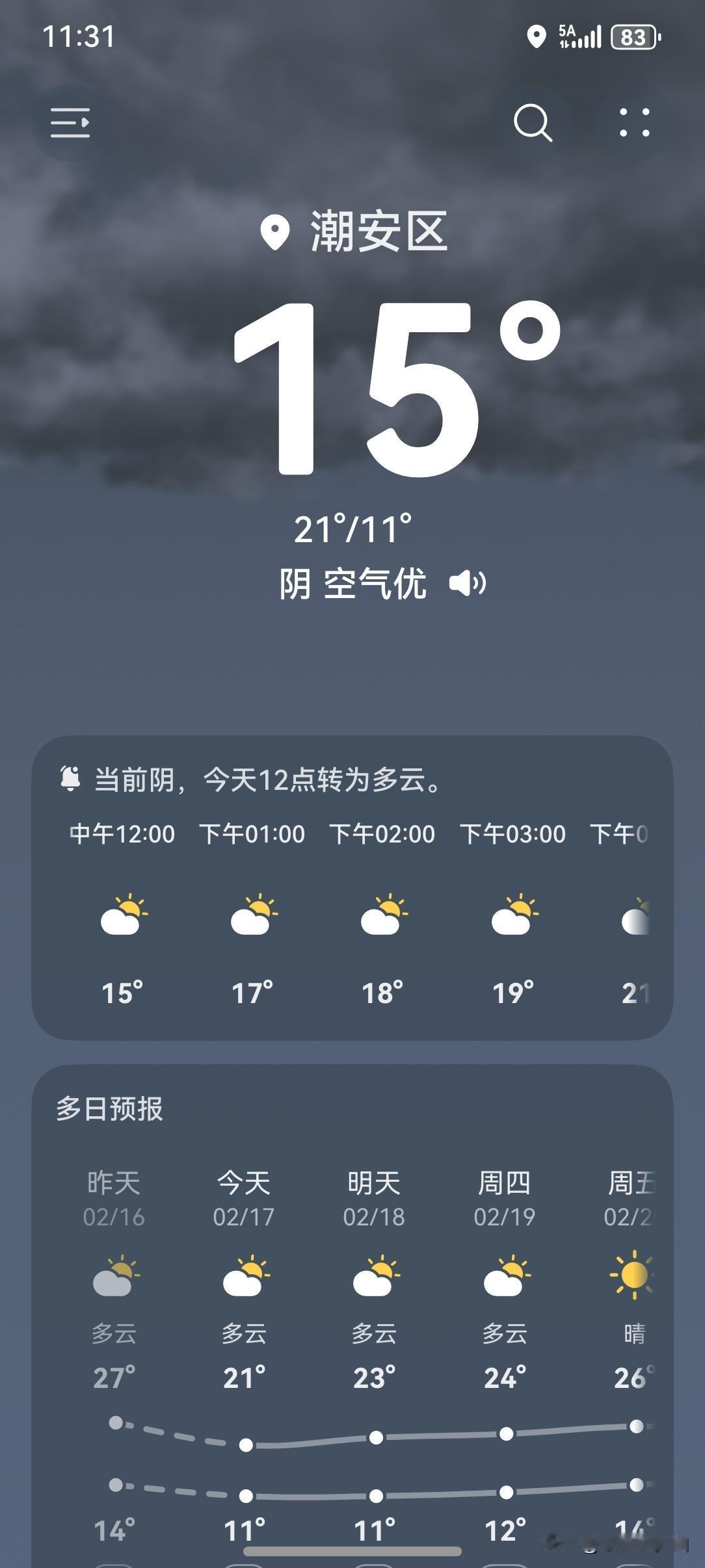Image resolution: width=705 pixels, height=1568 pixels.
Task: Open the more options grid icon
Action: [x=635, y=123]
